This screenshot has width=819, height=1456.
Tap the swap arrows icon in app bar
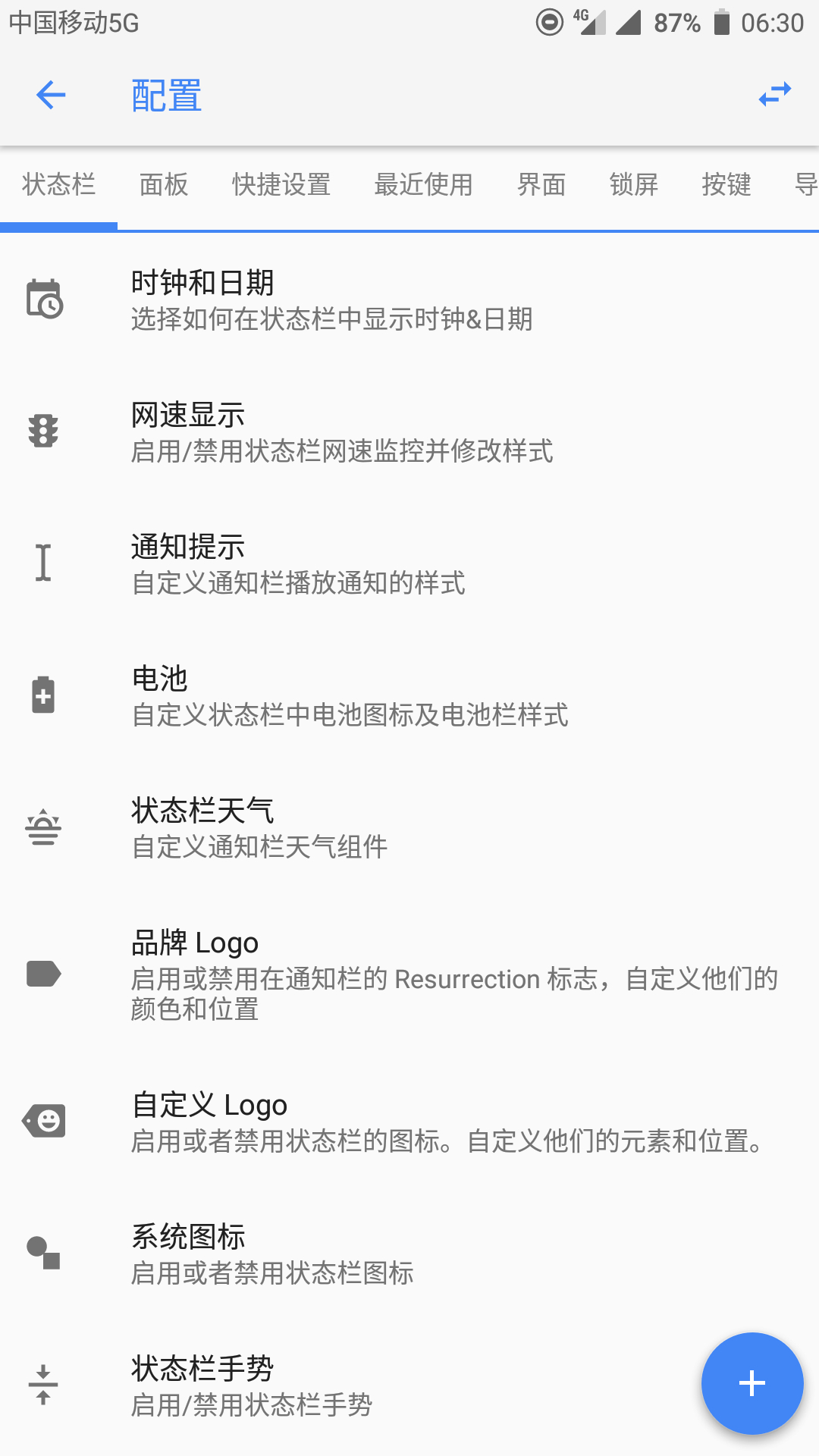point(775,95)
